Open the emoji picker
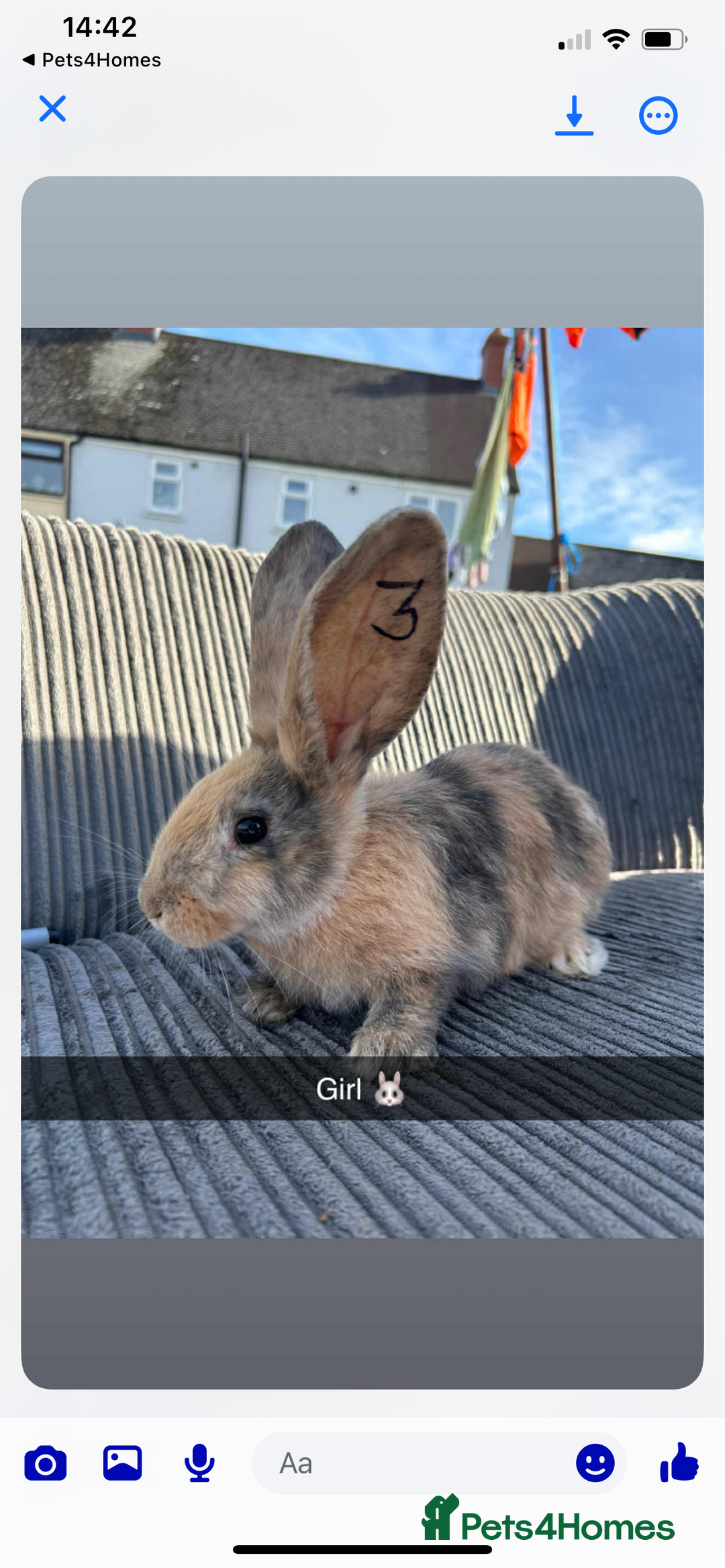This screenshot has width=725, height=1568. click(595, 1463)
